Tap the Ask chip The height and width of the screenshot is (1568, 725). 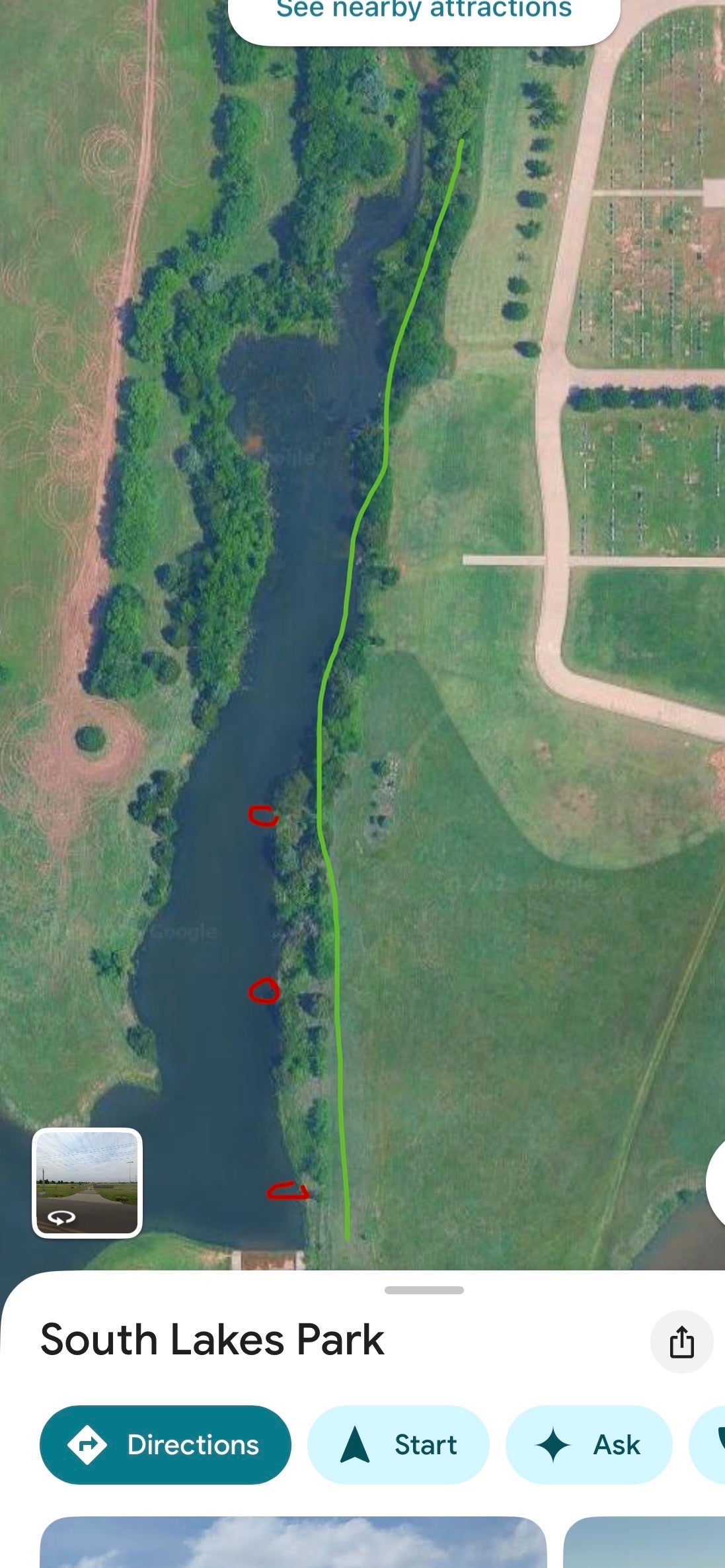click(x=588, y=1445)
